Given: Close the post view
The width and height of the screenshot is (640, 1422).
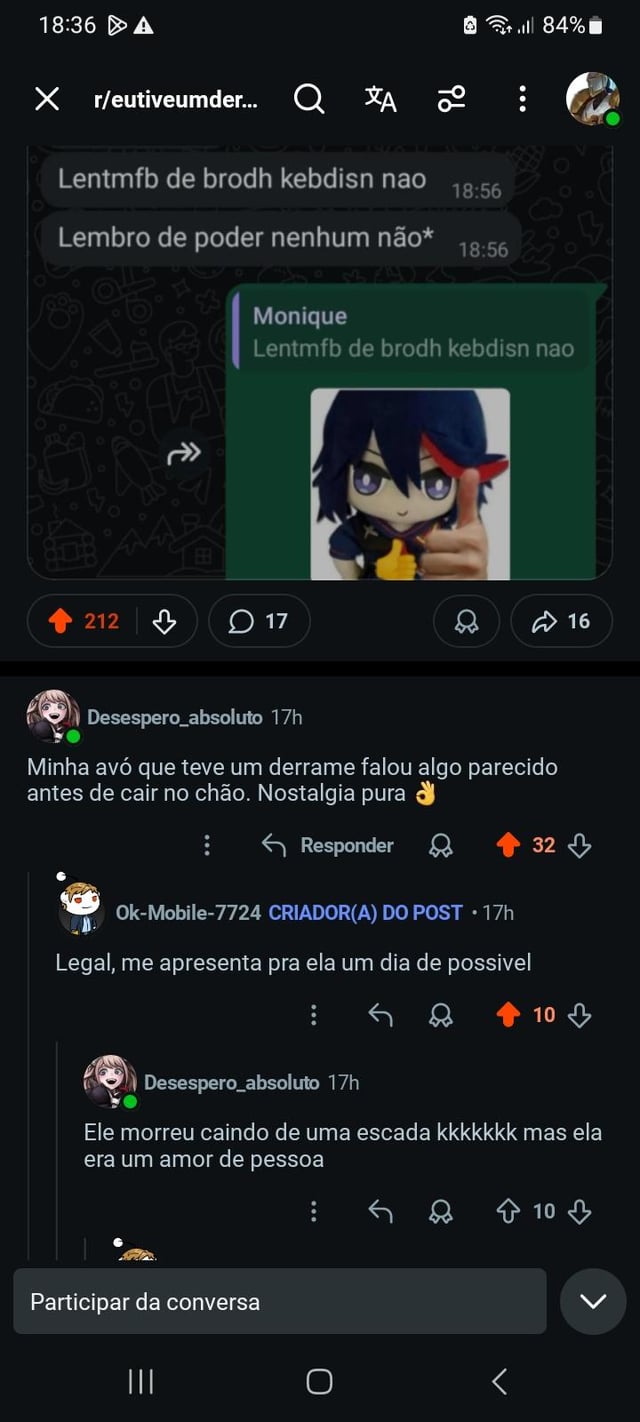Looking at the screenshot, I should coord(47,99).
